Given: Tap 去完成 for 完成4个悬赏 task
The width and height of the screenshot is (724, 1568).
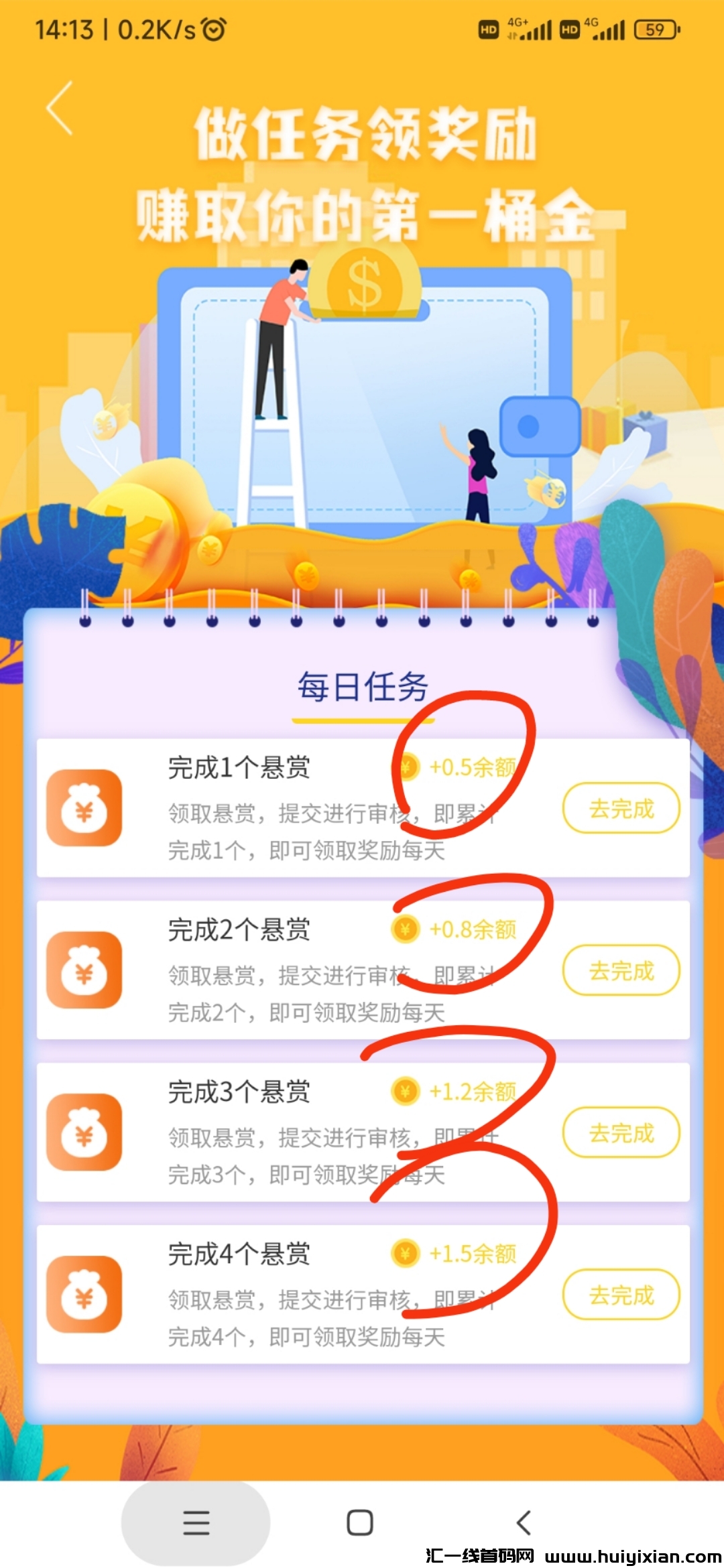Looking at the screenshot, I should (621, 1295).
